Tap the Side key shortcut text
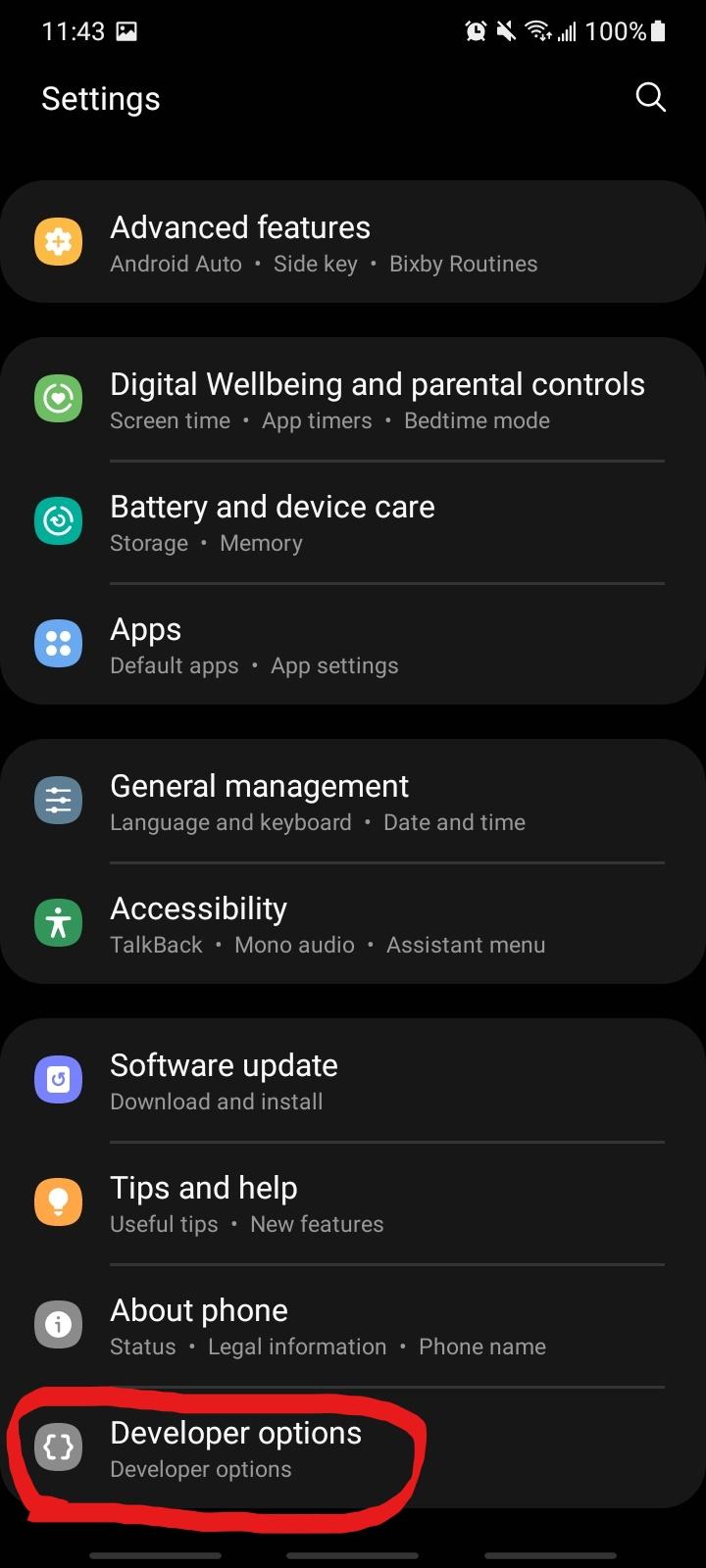This screenshot has height=1568, width=706. pos(316,264)
